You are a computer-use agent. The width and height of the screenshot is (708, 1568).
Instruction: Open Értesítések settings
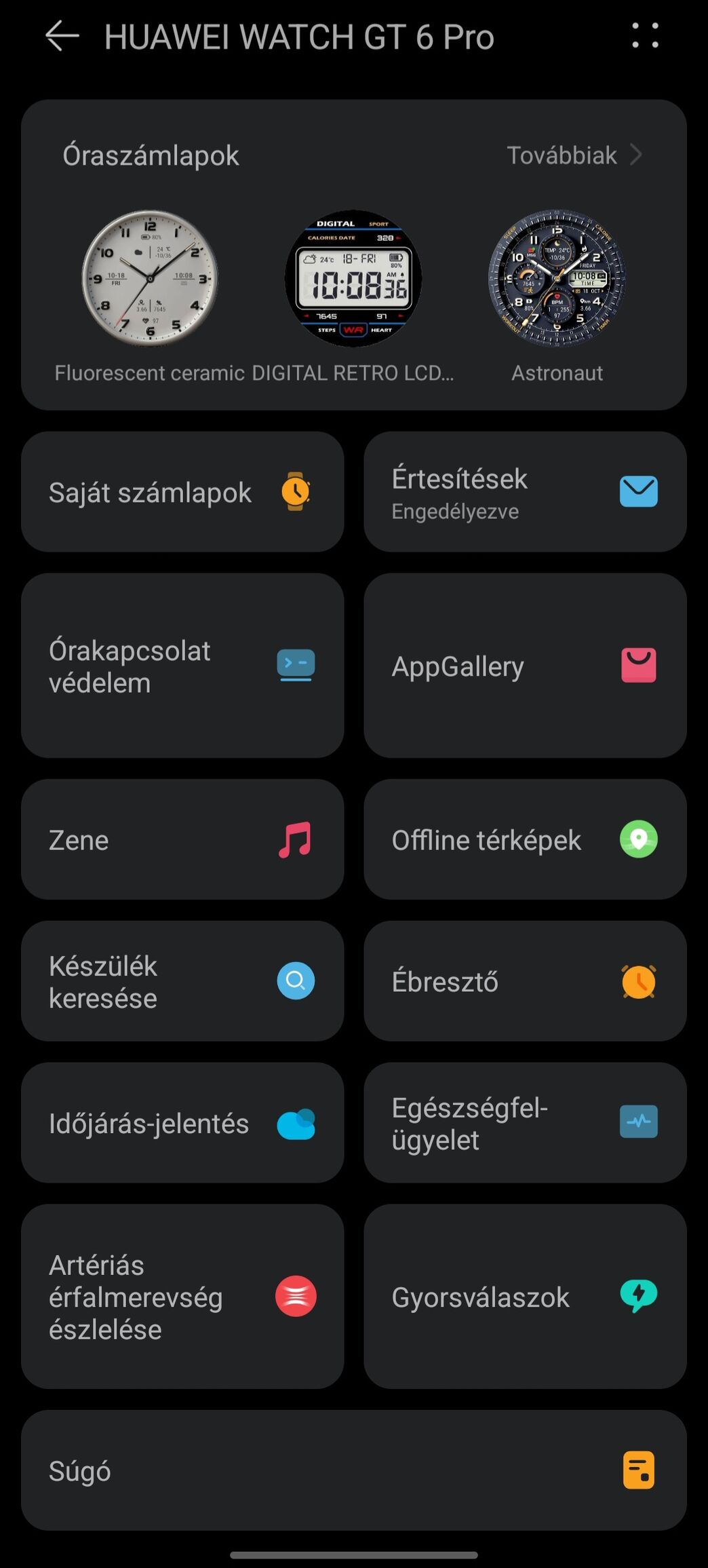[x=525, y=492]
